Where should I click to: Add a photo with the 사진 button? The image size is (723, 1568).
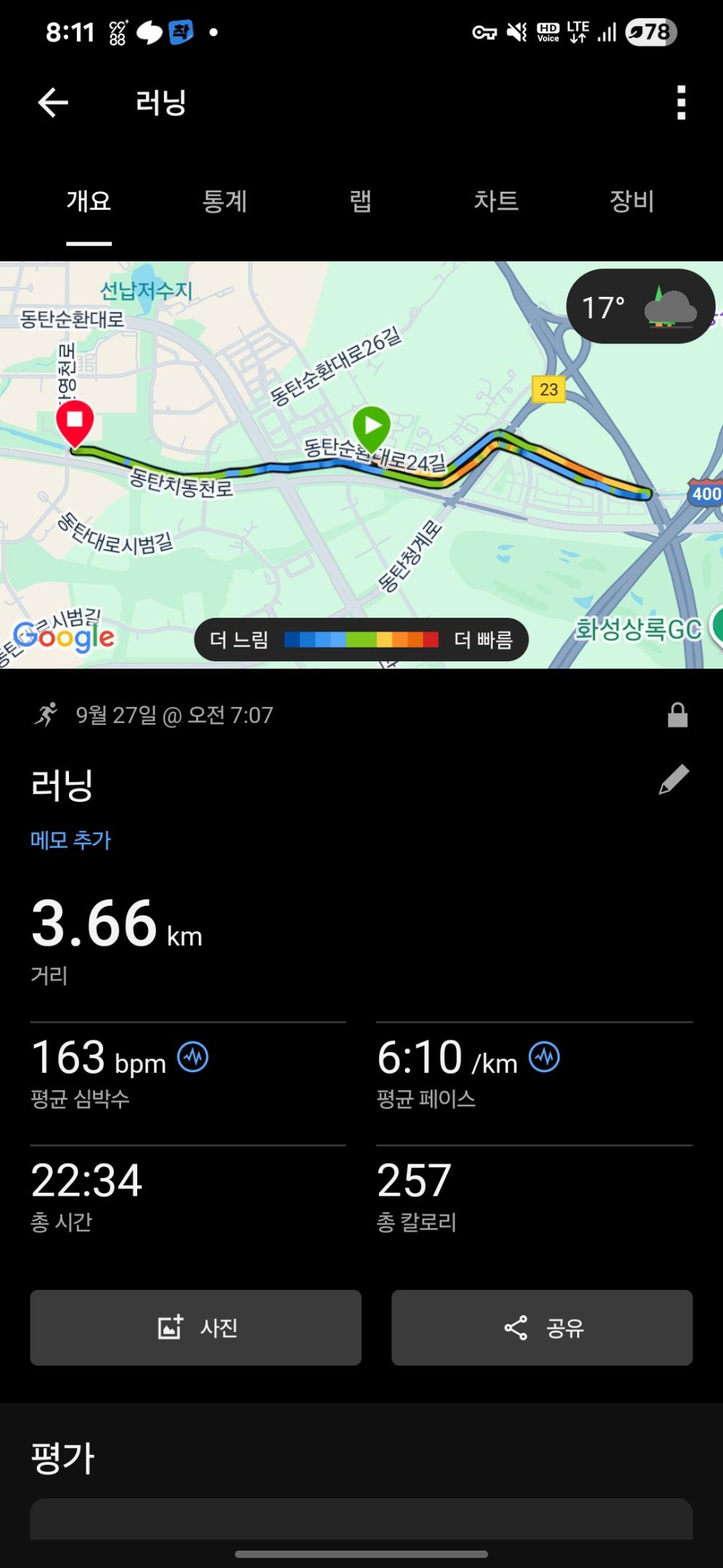pyautogui.click(x=195, y=1328)
